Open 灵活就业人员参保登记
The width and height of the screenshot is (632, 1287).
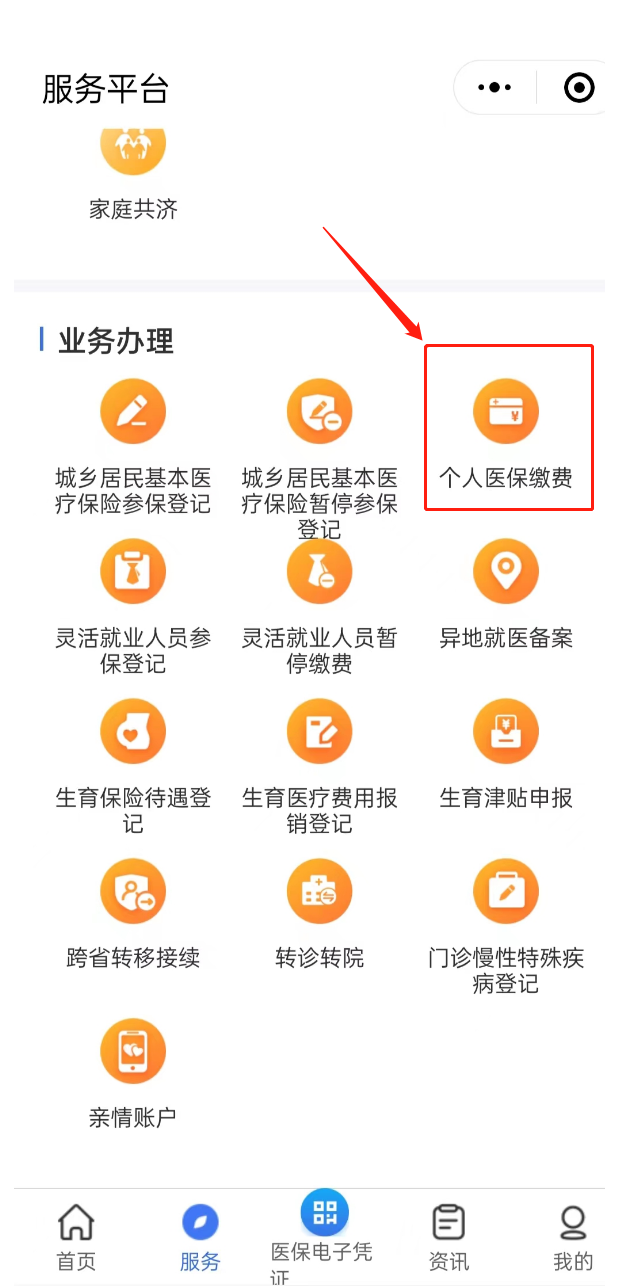click(x=133, y=607)
